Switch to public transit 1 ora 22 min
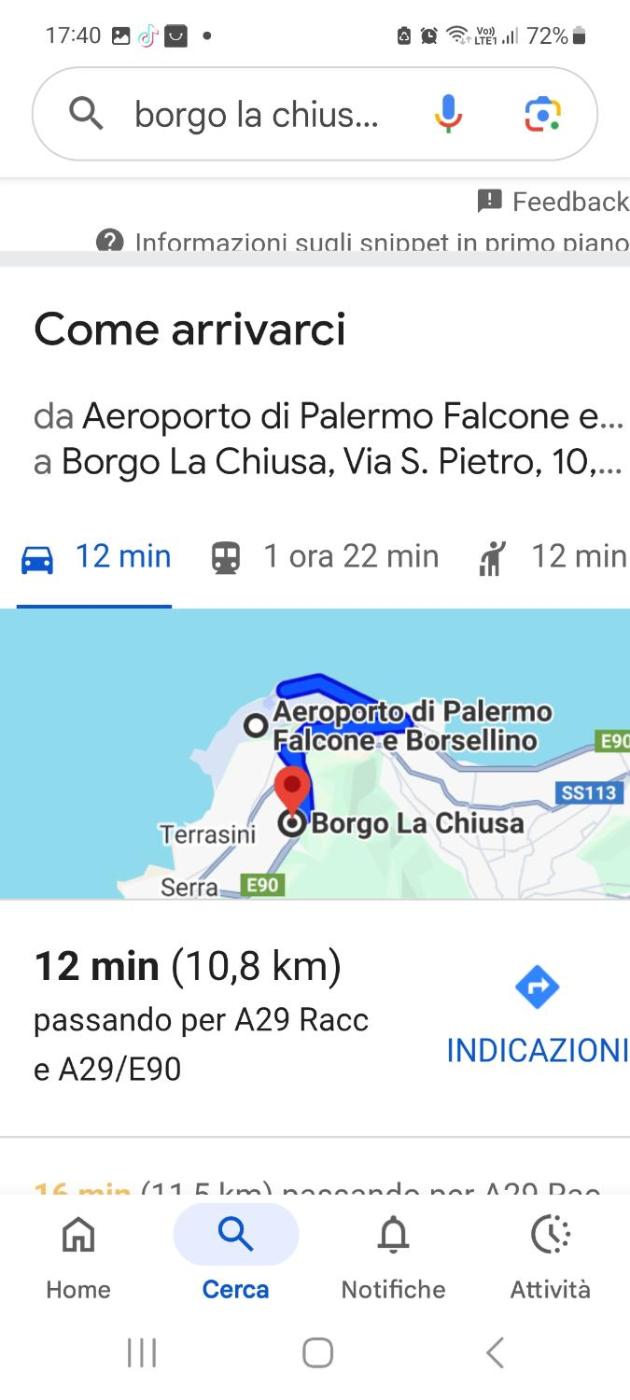The width and height of the screenshot is (630, 1400). tap(325, 557)
